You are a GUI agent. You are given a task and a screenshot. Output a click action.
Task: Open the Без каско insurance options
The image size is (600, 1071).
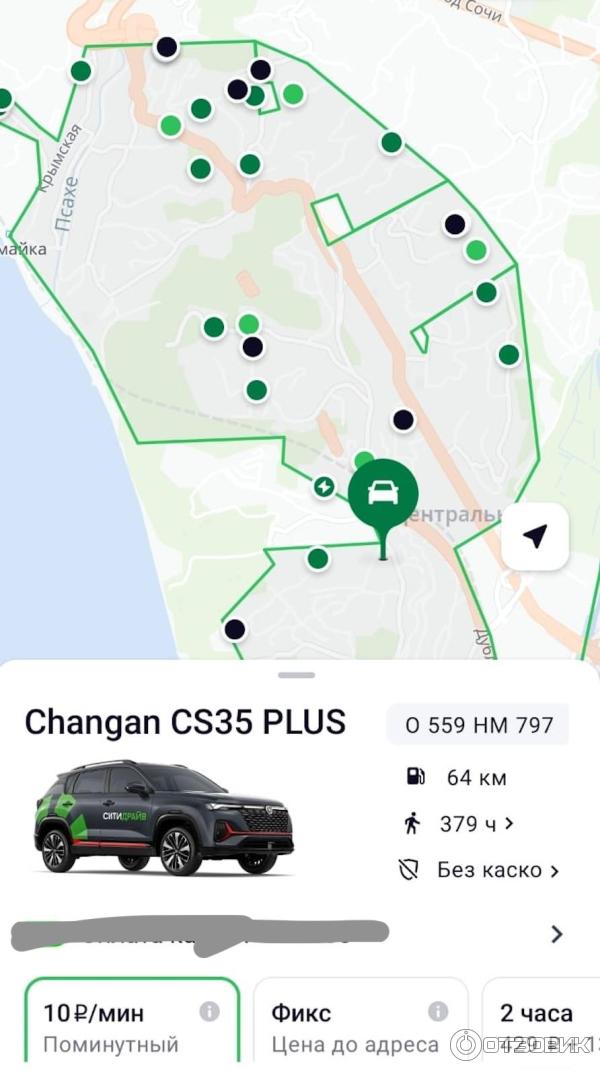click(x=487, y=870)
